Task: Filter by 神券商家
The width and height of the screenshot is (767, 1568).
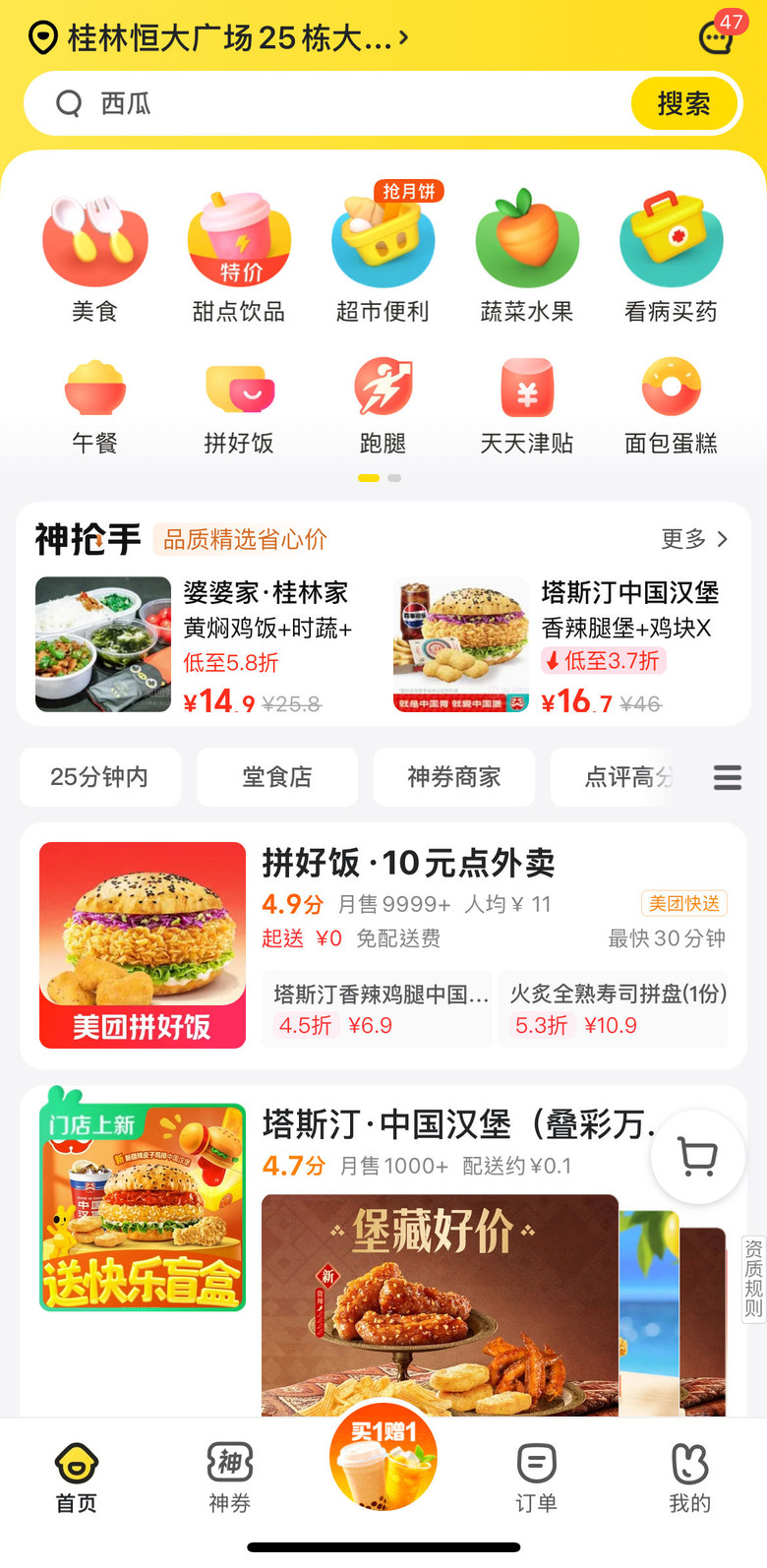Action: tap(453, 777)
